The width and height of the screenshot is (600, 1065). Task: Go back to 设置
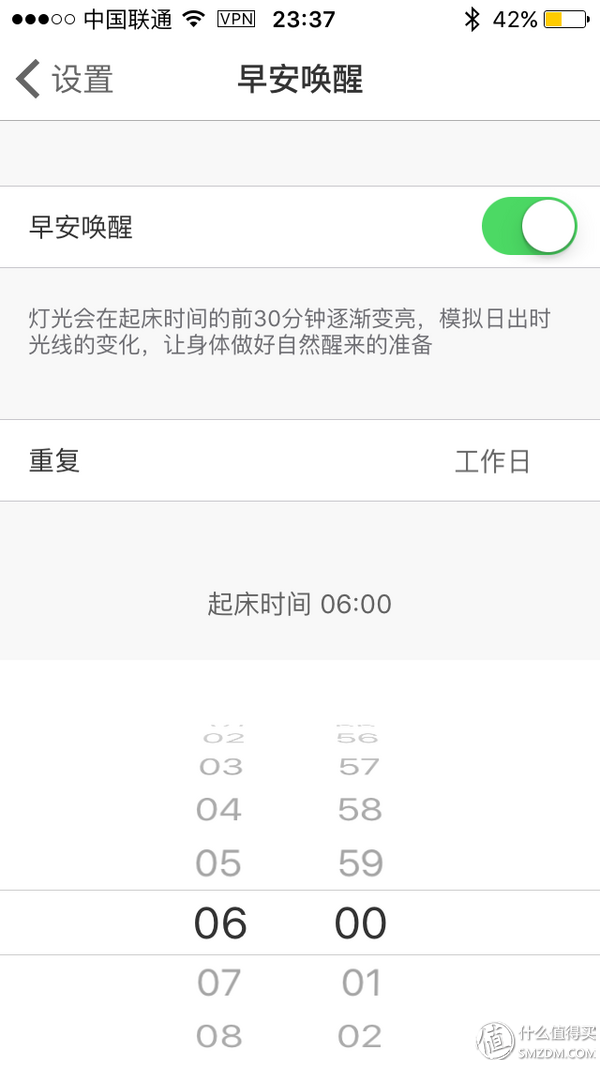65,79
